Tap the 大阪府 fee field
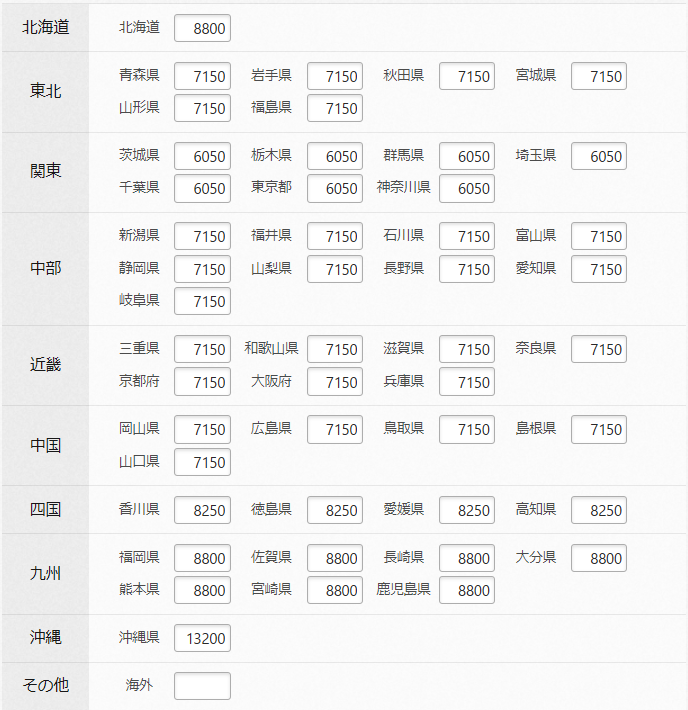Screen dimensions: 688x710 334,381
